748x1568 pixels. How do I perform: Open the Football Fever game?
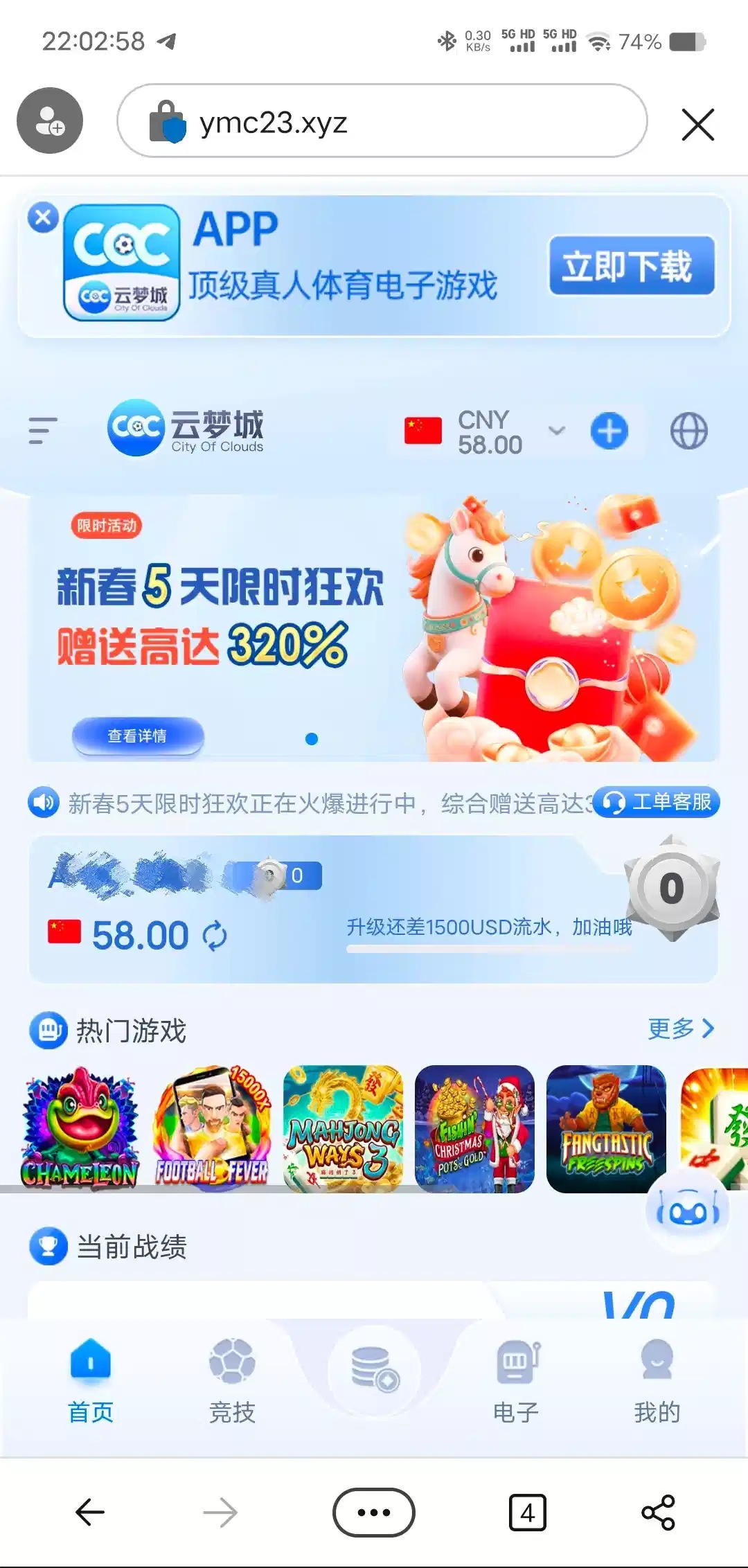[211, 1128]
